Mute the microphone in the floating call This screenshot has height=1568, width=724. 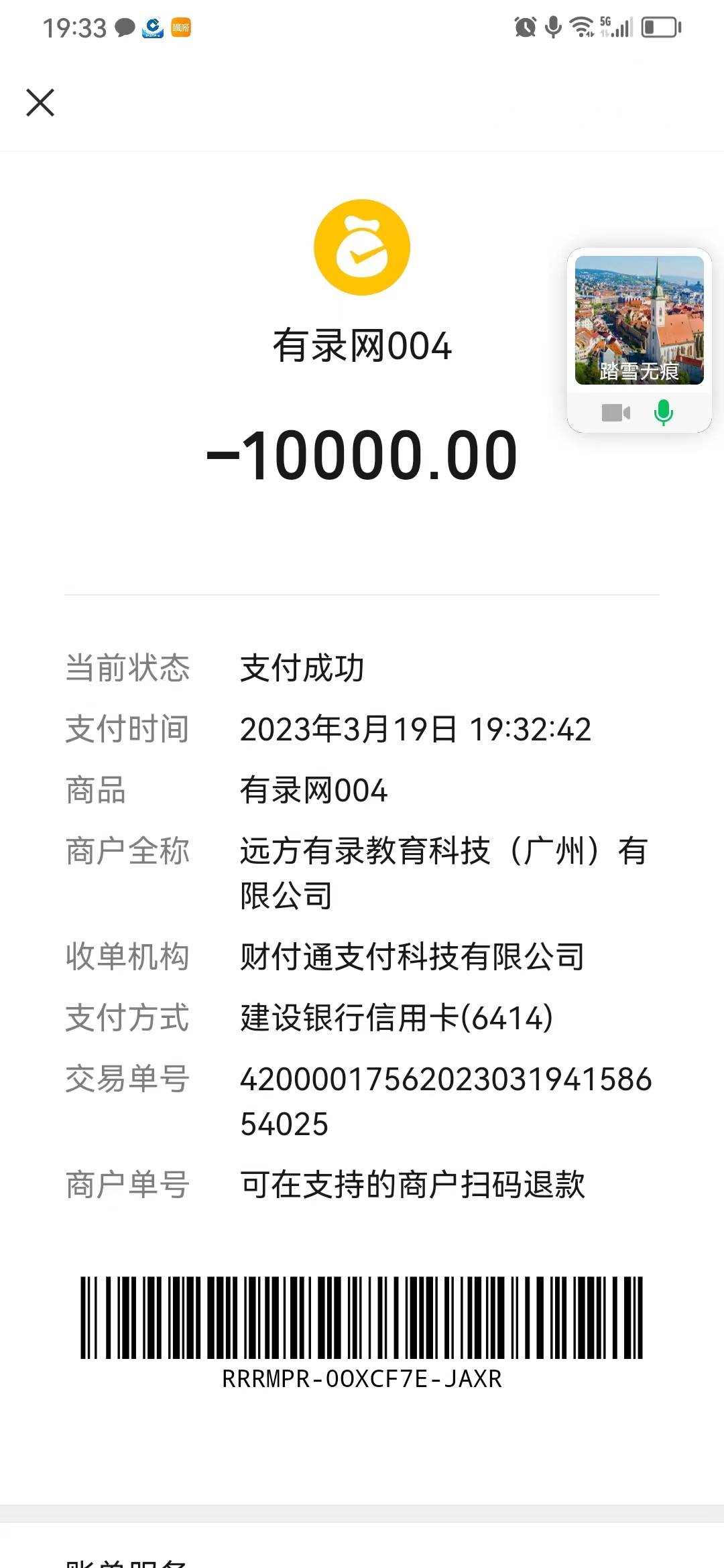[663, 413]
